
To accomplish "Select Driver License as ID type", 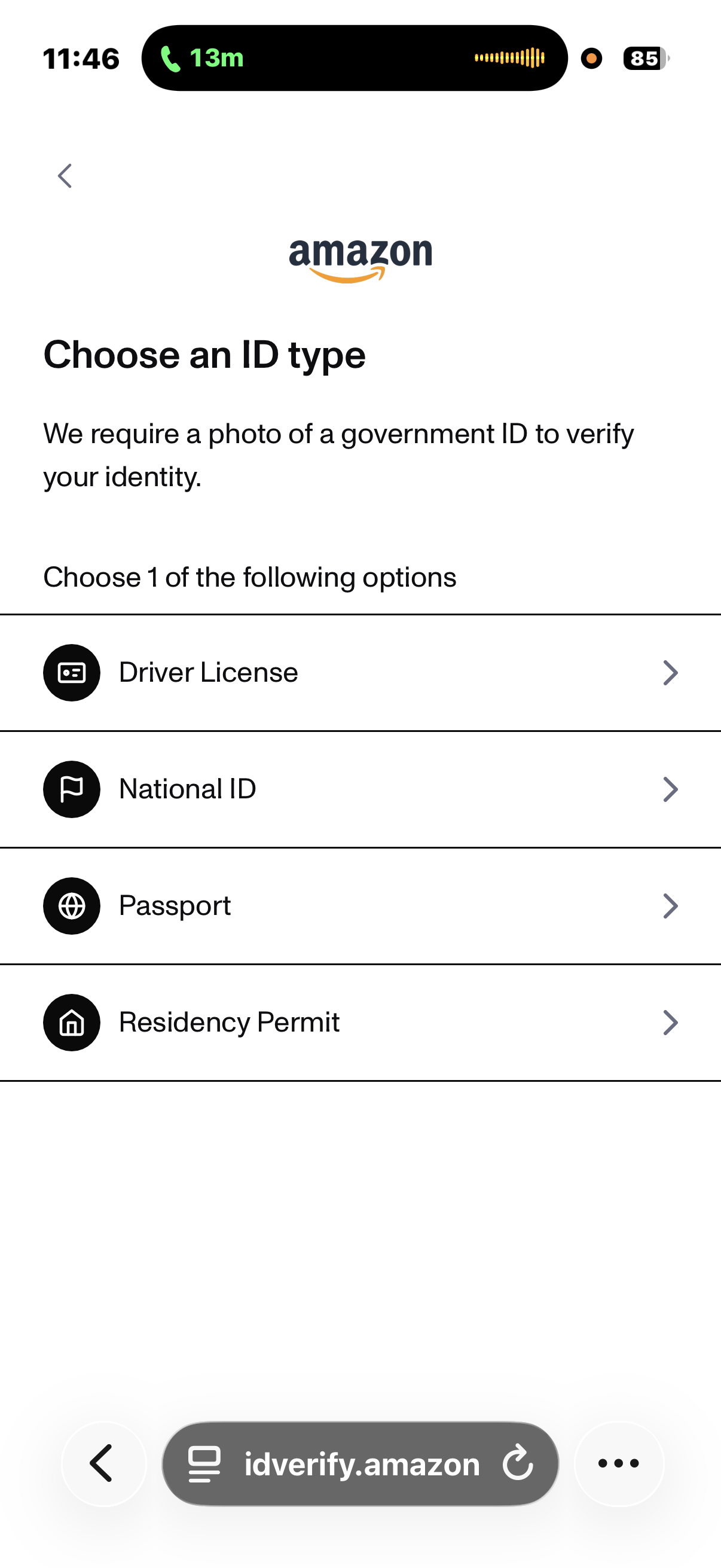I will click(x=360, y=673).
